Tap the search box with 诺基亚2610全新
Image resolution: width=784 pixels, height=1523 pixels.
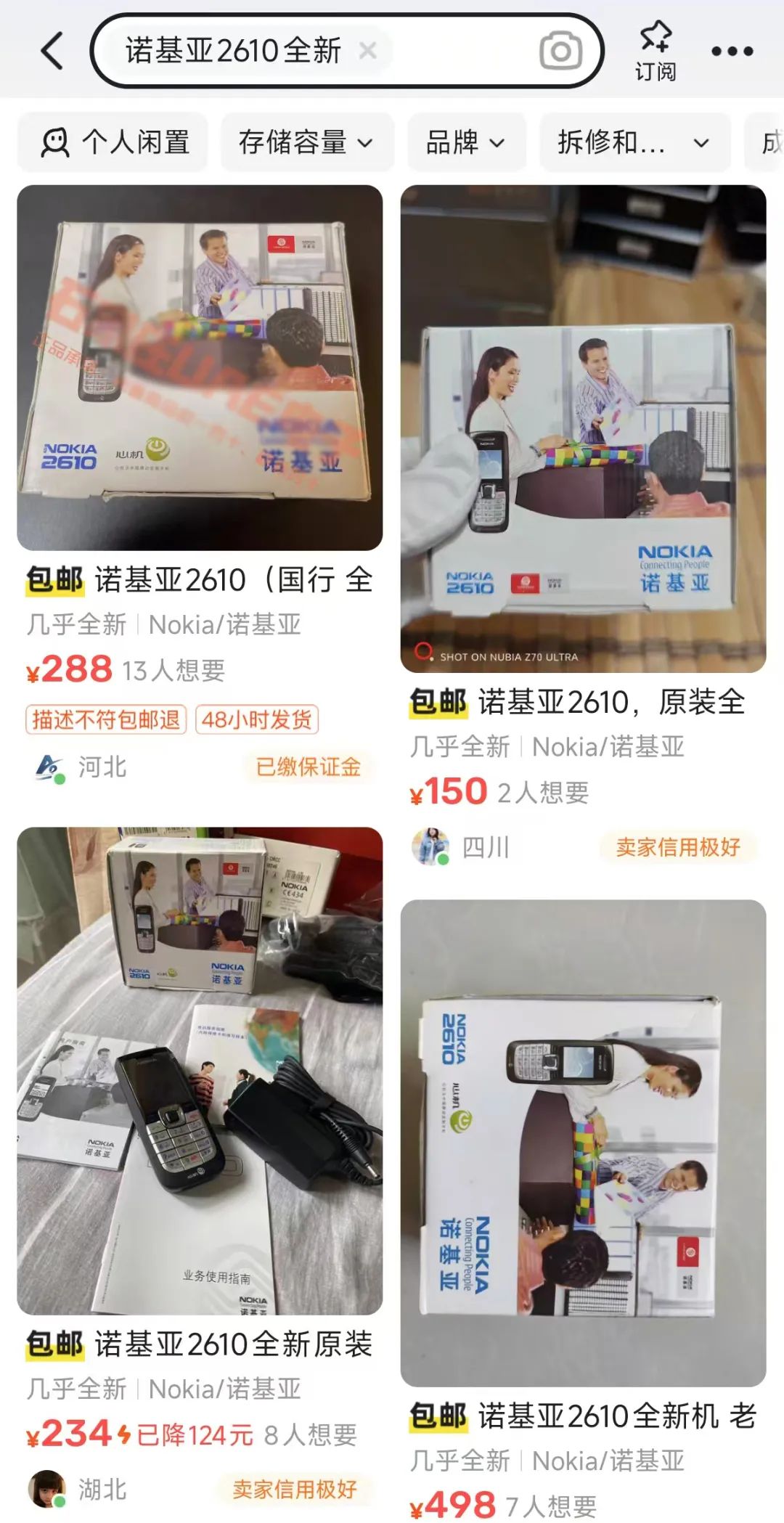pyautogui.click(x=232, y=51)
